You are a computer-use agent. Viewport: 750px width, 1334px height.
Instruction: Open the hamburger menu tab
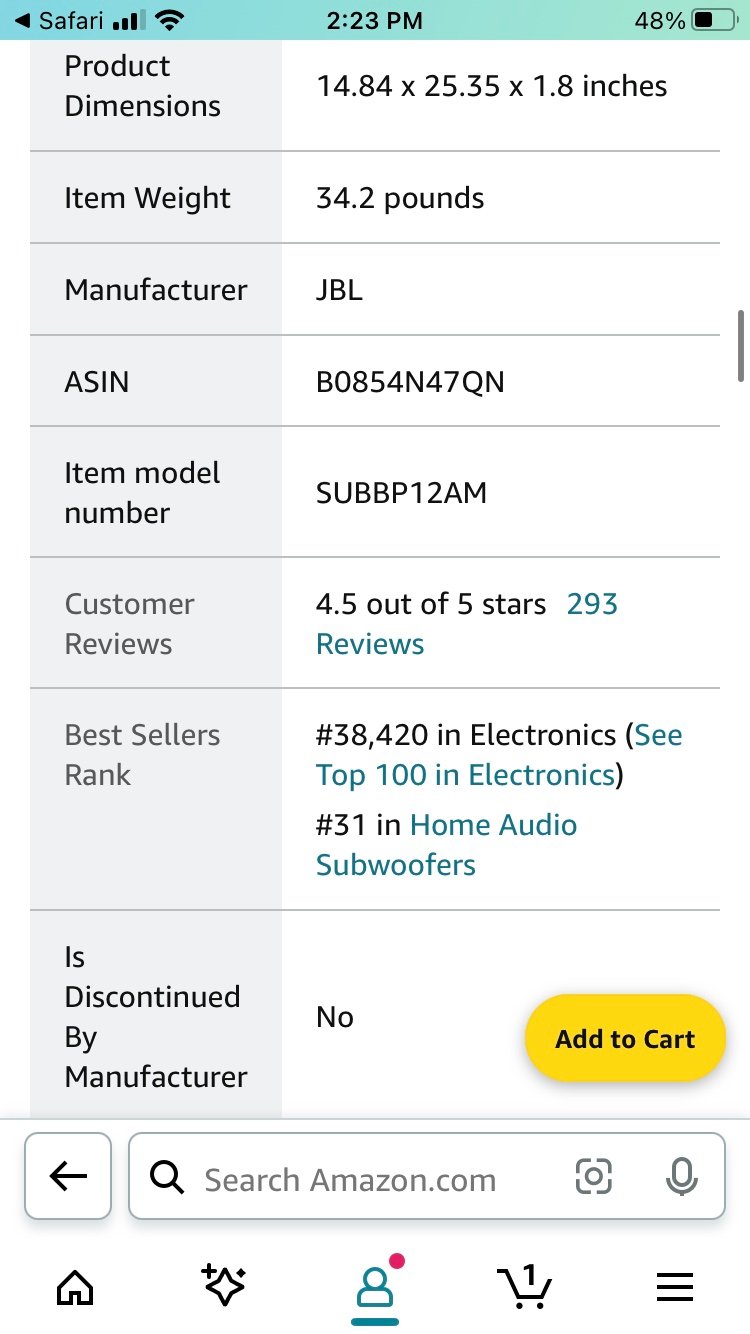(675, 1287)
